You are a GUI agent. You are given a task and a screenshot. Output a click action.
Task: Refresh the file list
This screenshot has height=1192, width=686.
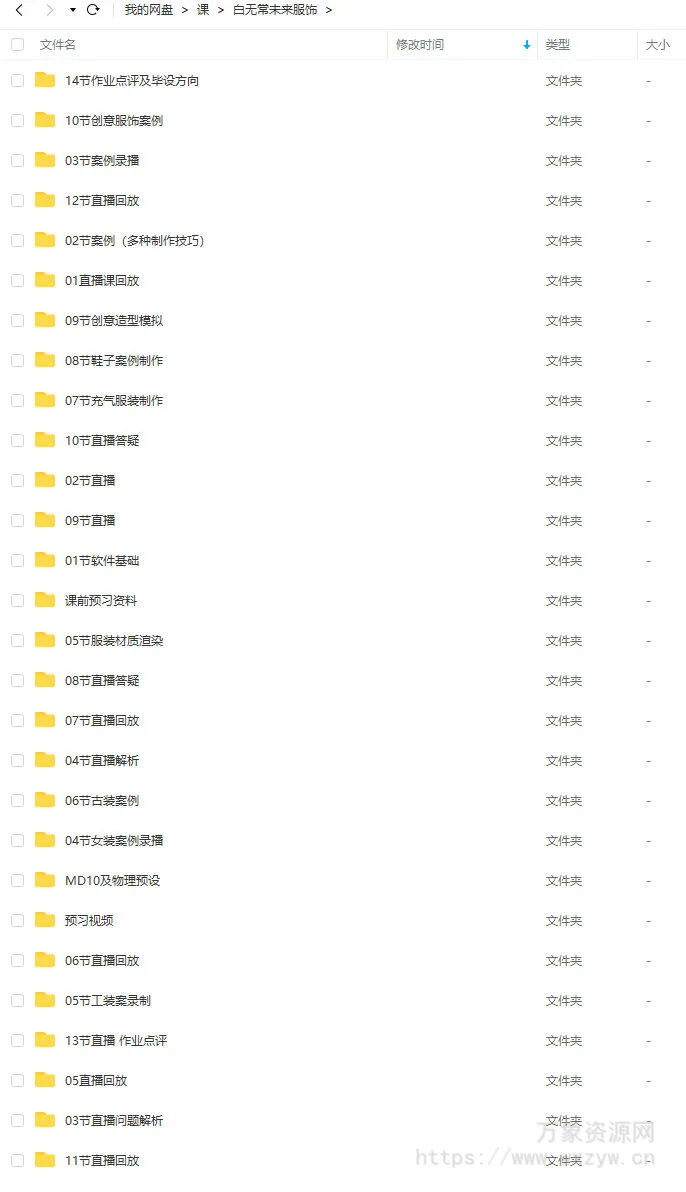(x=93, y=10)
